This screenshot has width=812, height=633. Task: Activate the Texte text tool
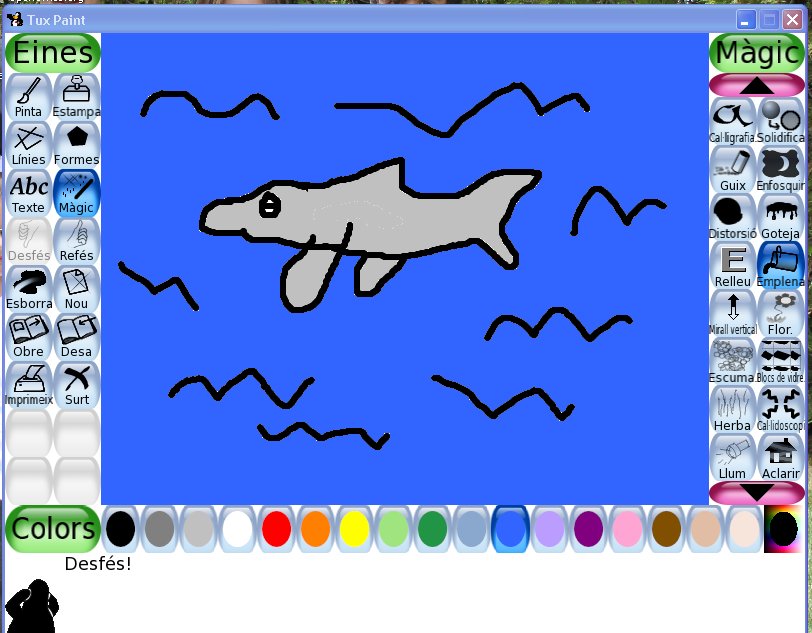pyautogui.click(x=28, y=193)
